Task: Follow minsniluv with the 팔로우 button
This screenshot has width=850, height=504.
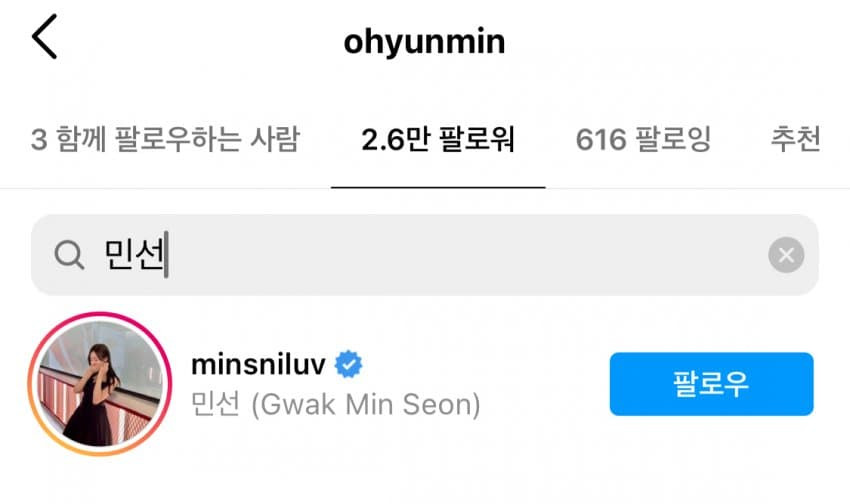Action: (711, 384)
